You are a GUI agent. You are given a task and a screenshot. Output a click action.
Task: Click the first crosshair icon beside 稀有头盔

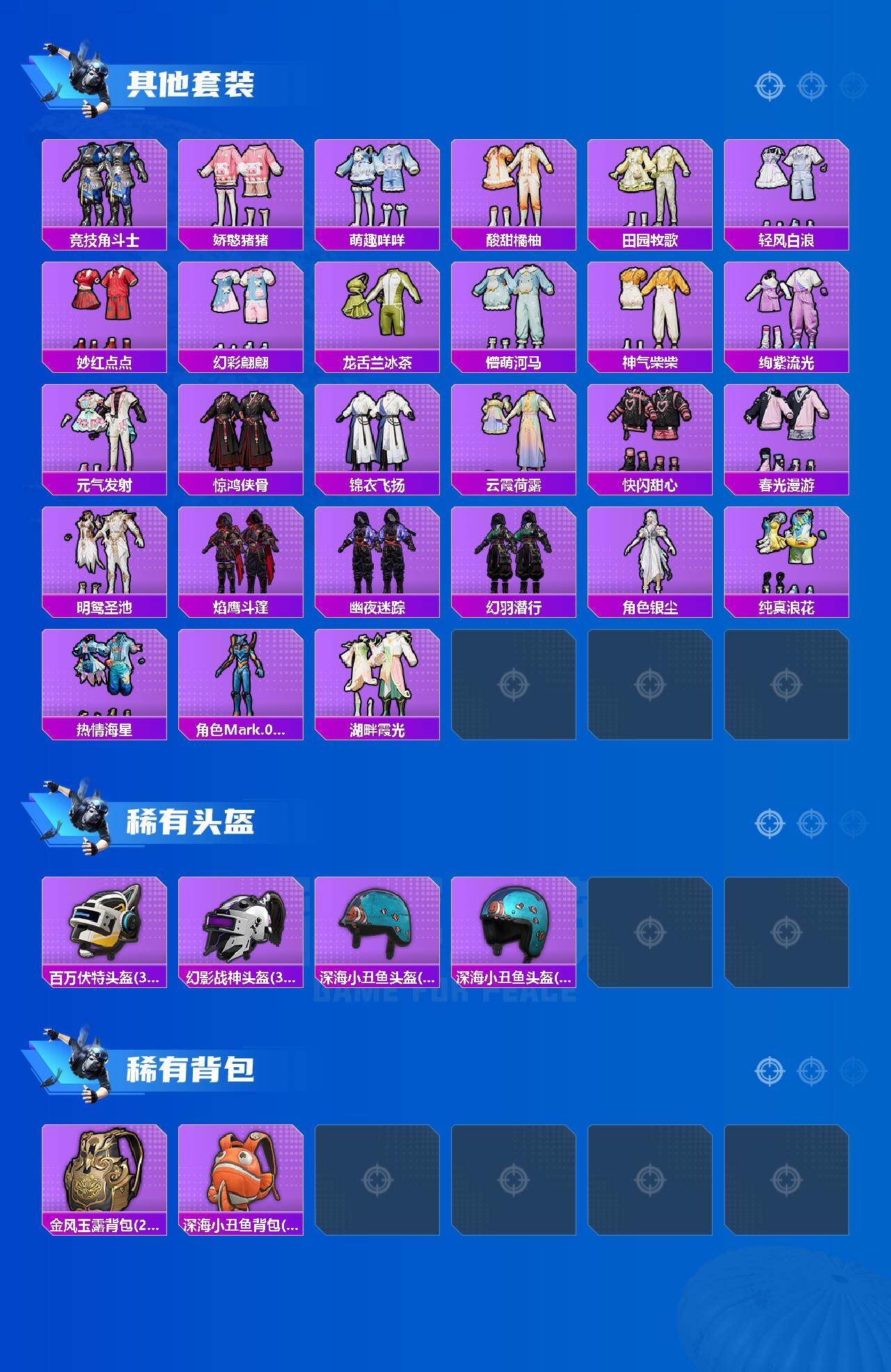coord(768,822)
